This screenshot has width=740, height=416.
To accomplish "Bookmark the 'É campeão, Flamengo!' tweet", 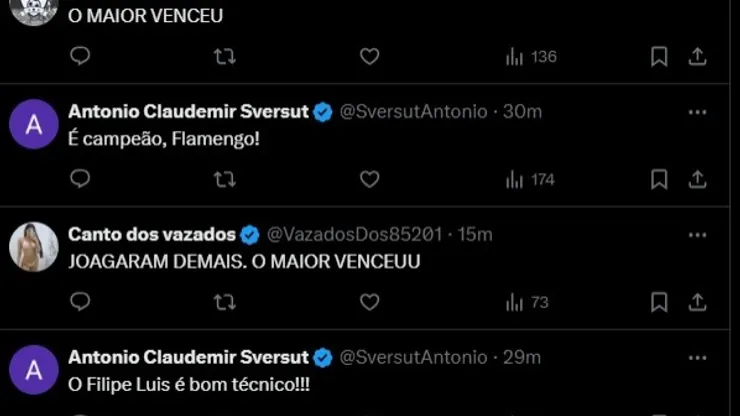I will [659, 179].
